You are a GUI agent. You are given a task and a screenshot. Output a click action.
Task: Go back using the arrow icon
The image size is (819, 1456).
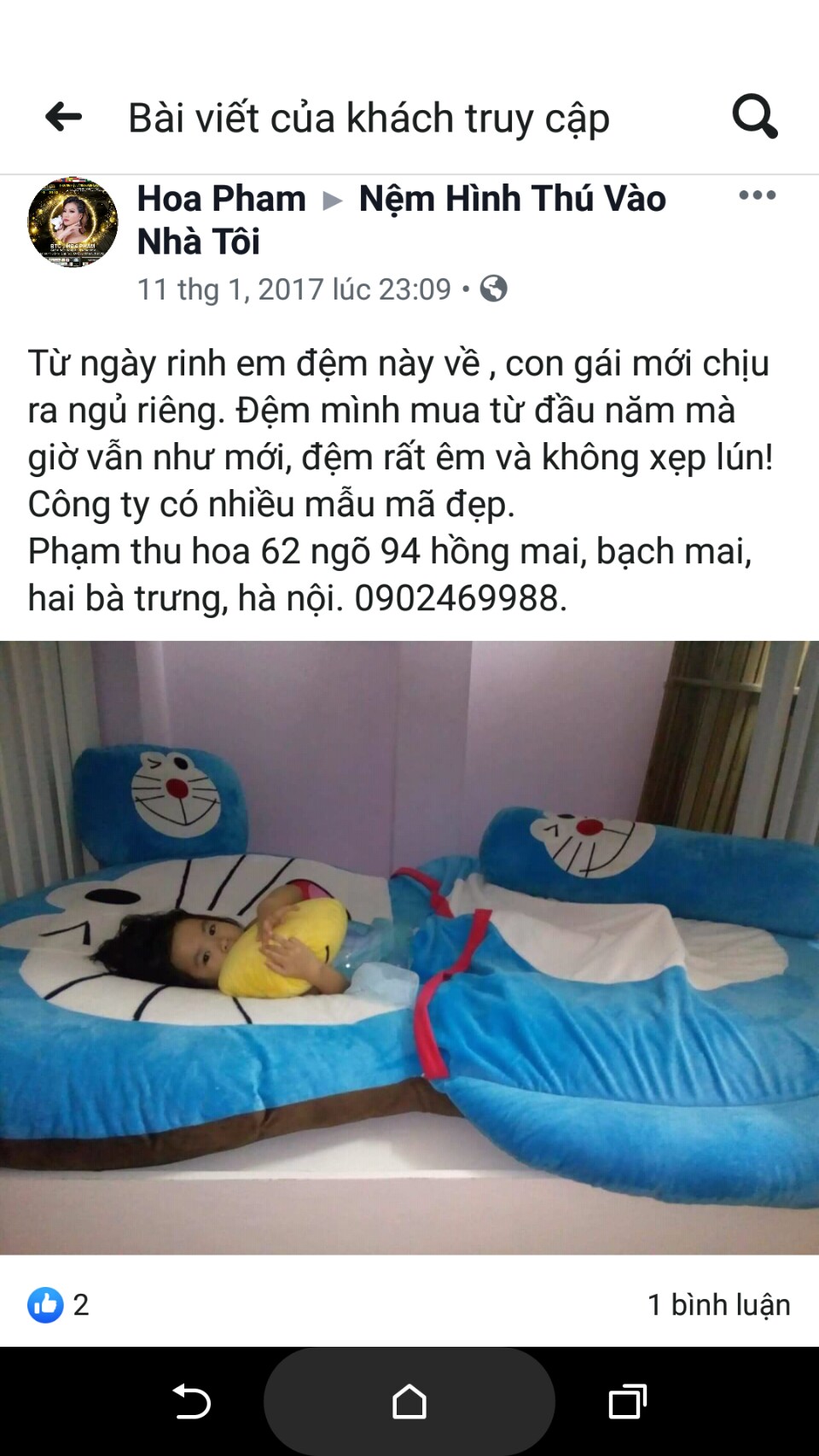pyautogui.click(x=64, y=117)
